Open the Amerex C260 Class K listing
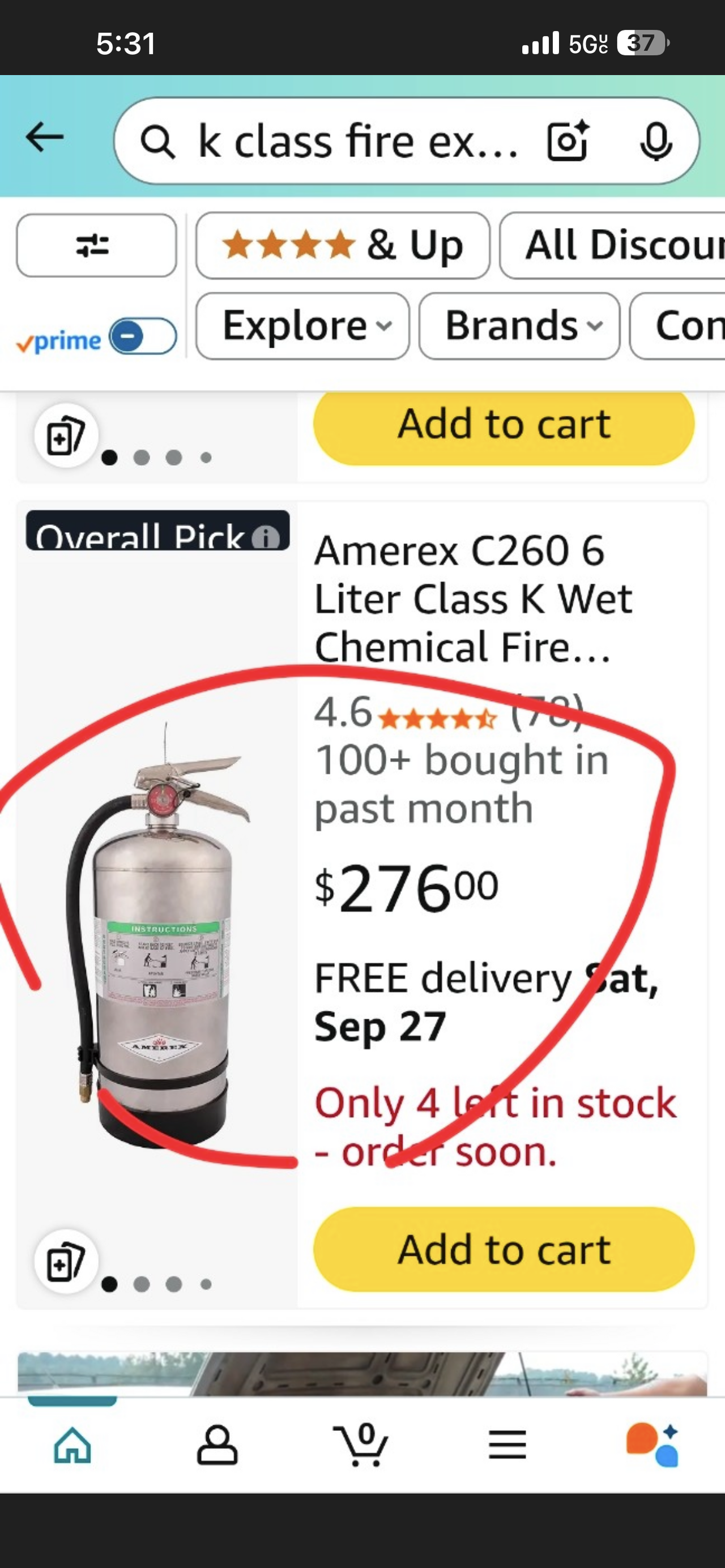This screenshot has height=1568, width=725. tap(473, 599)
